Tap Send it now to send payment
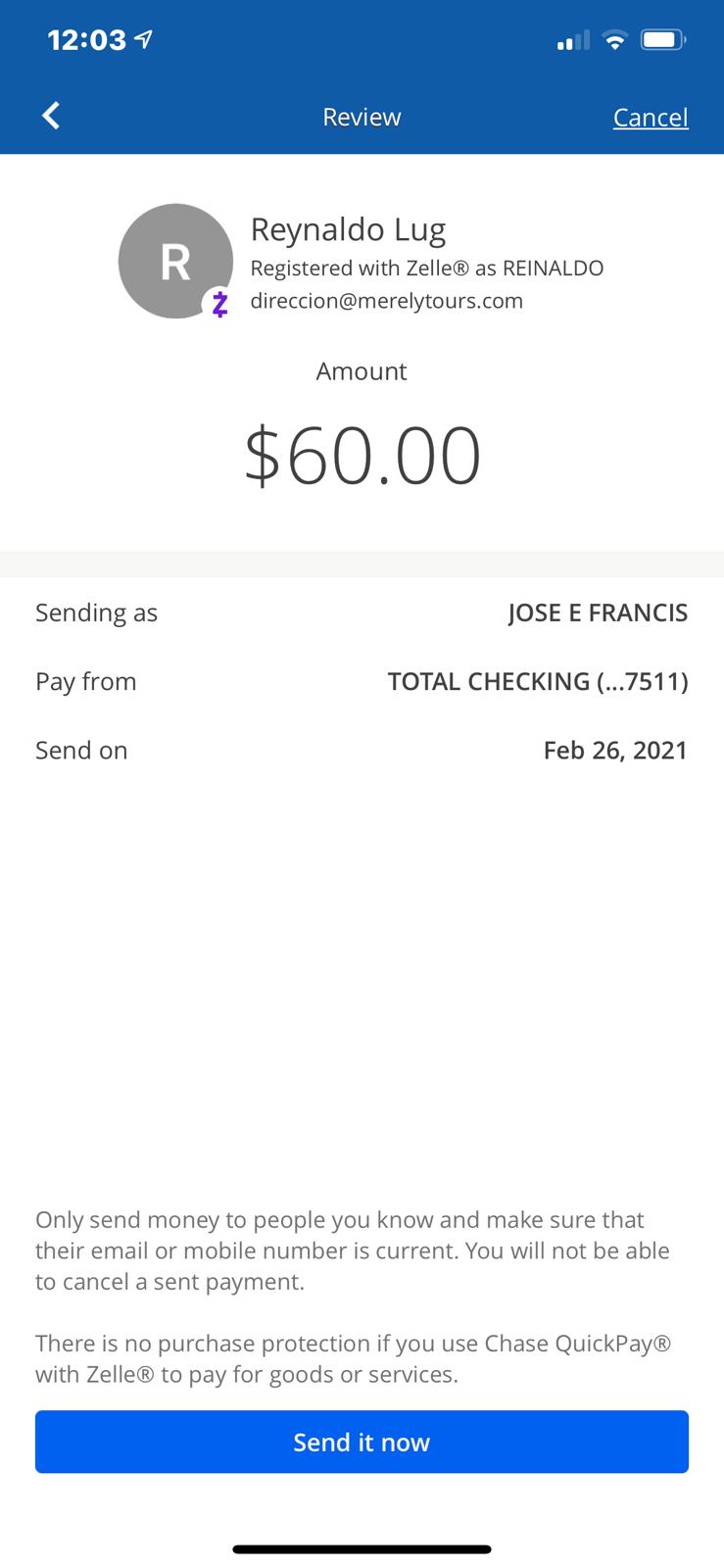 362,1442
